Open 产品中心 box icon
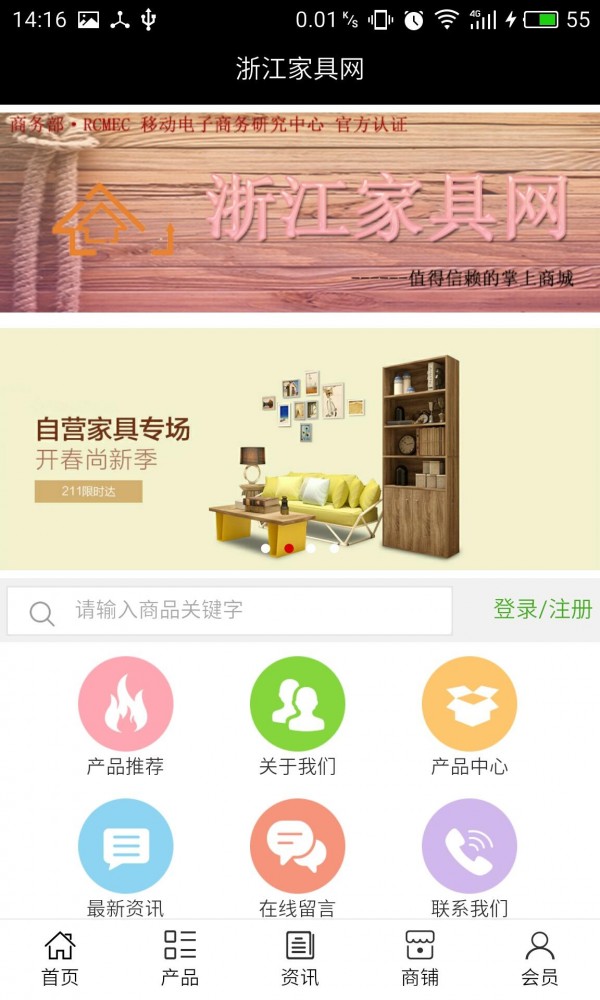The height and width of the screenshot is (1000, 600). pos(469,703)
